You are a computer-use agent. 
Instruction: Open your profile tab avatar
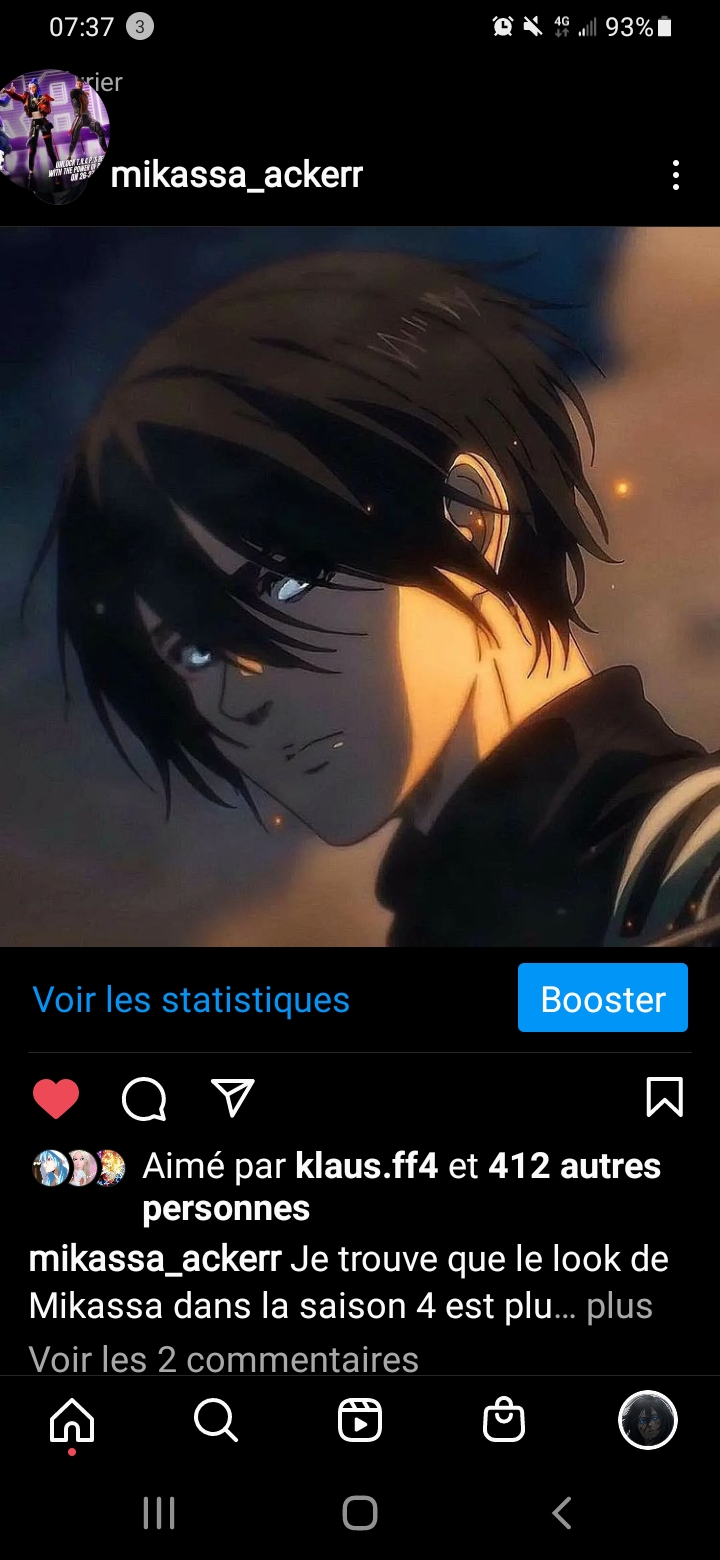(648, 1420)
